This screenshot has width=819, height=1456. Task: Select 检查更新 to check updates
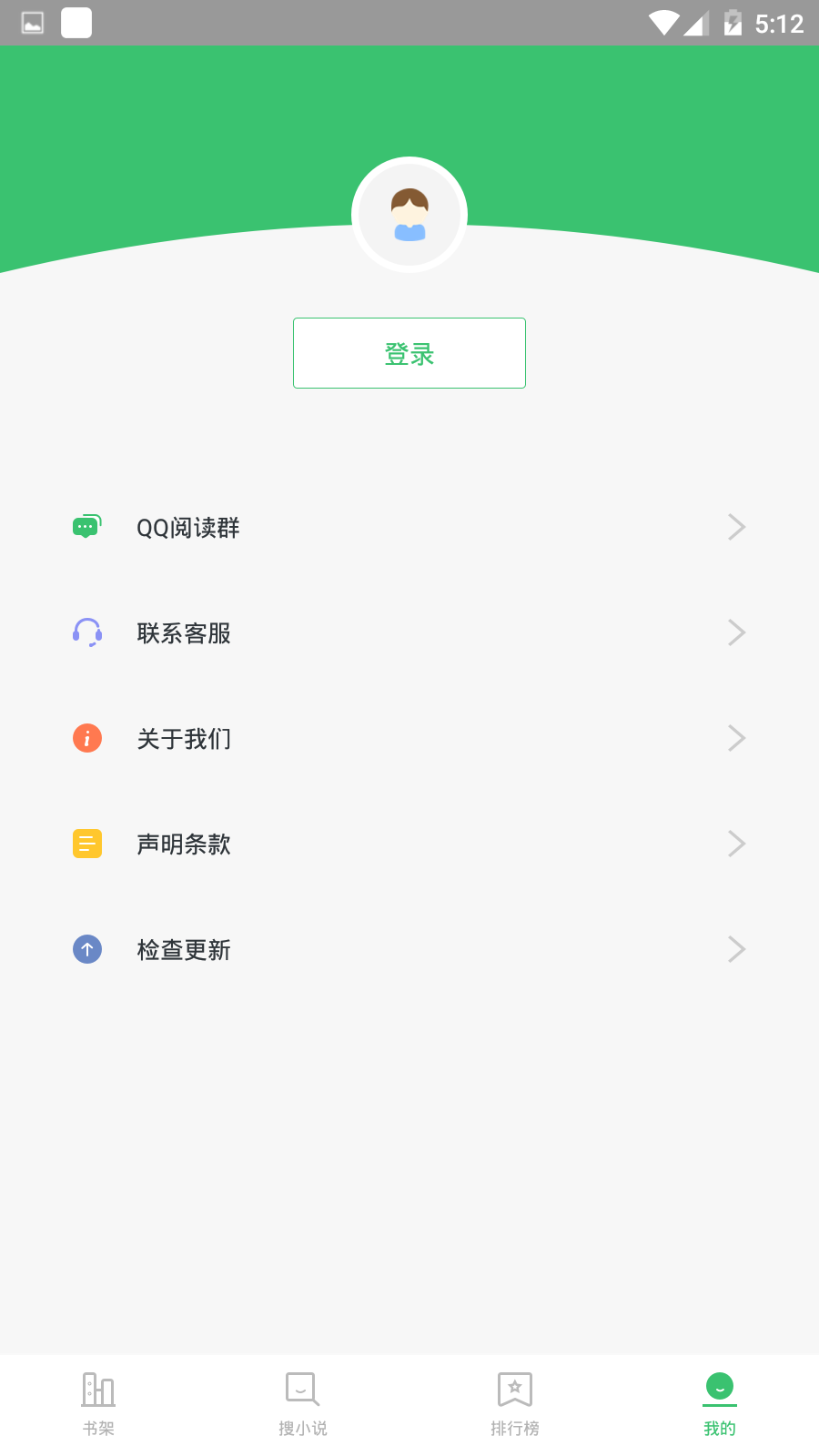[x=409, y=950]
